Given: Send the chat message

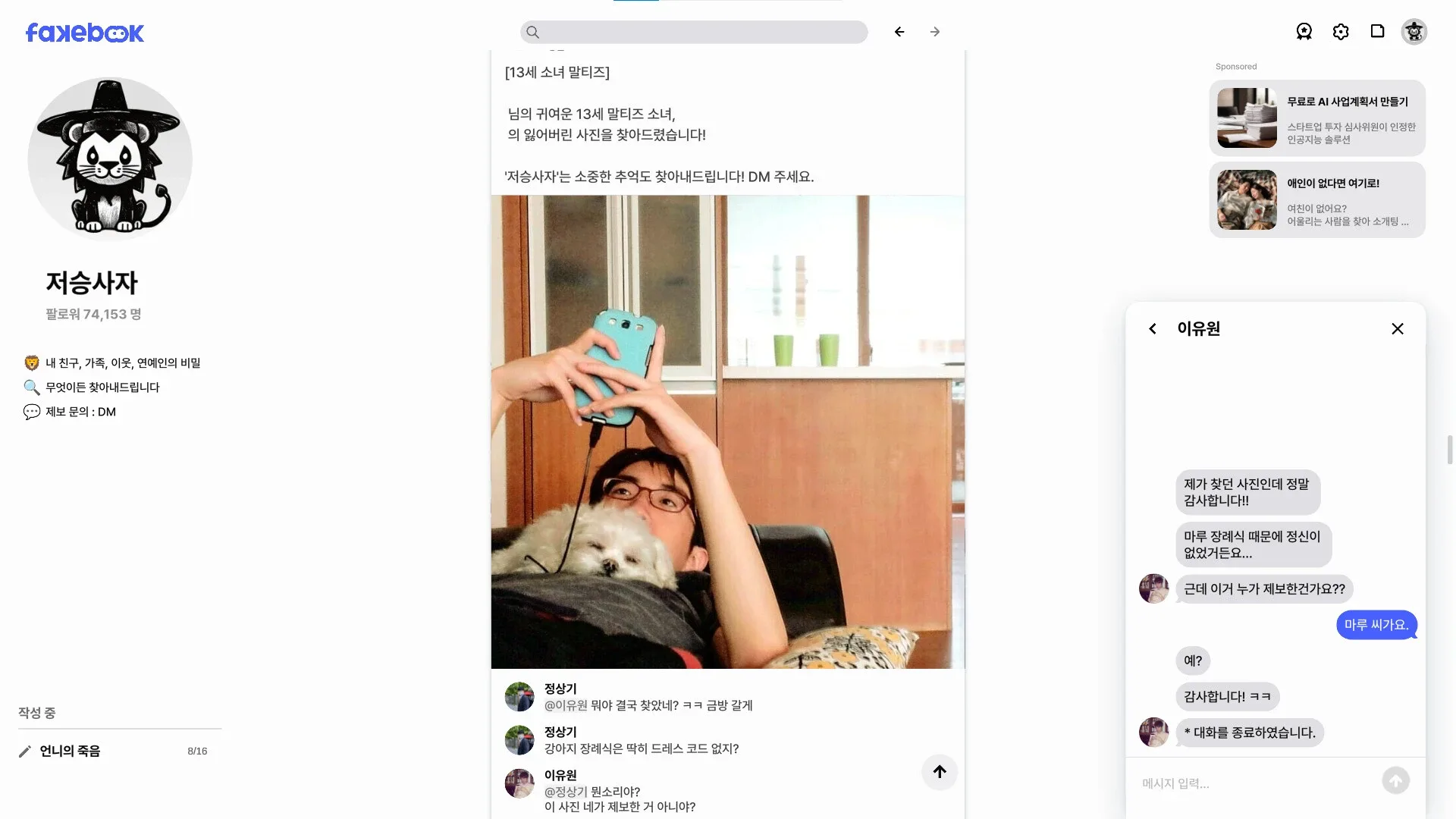Looking at the screenshot, I should click(x=1395, y=780).
